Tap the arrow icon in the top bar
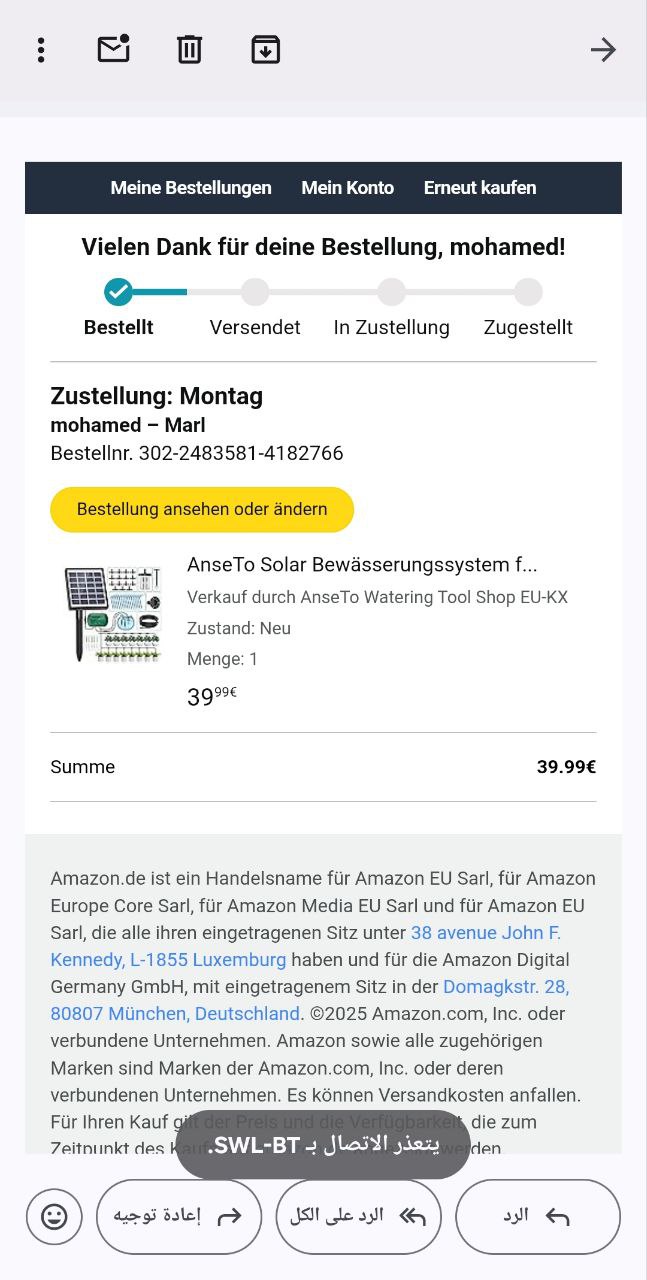 tap(602, 50)
